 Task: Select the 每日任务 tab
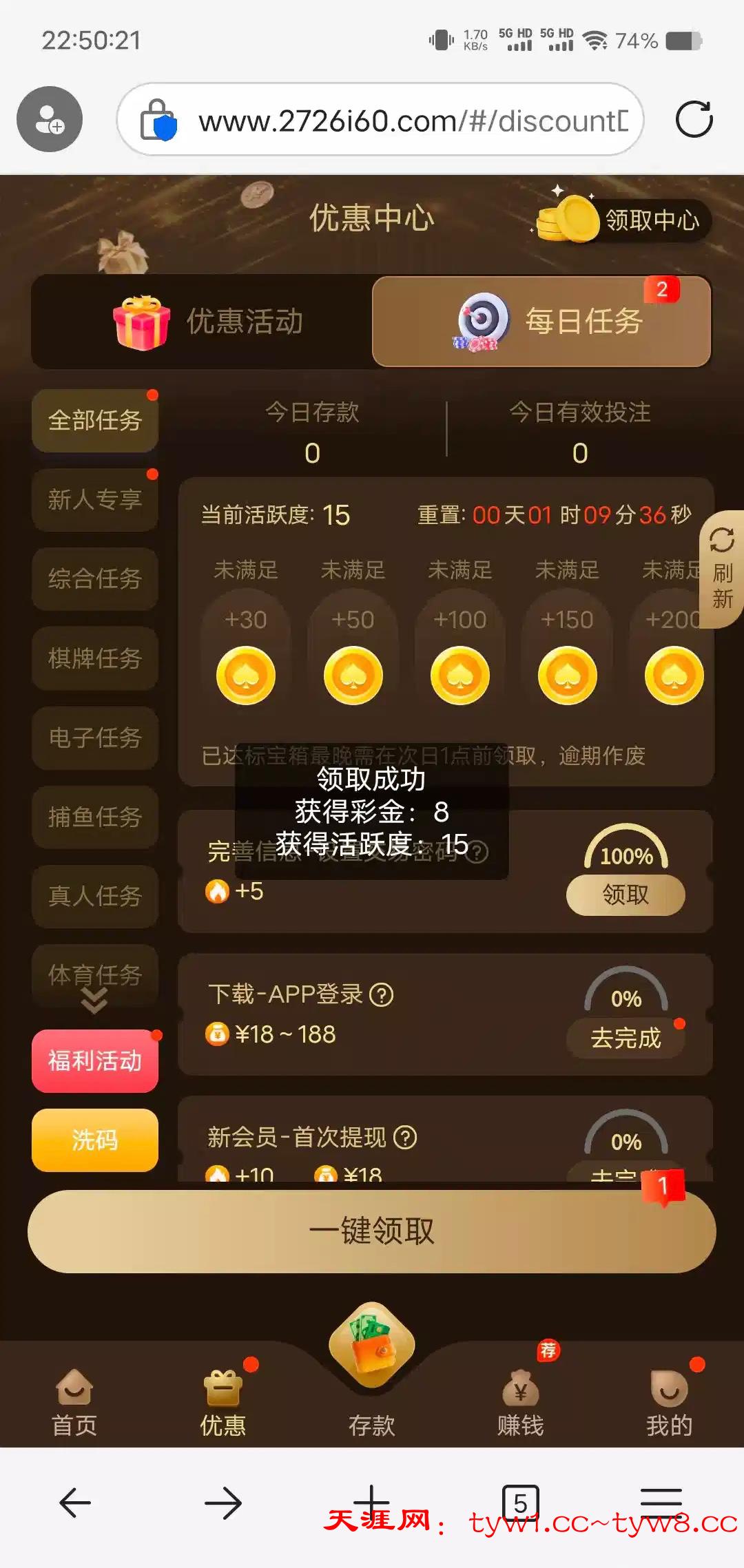[541, 322]
